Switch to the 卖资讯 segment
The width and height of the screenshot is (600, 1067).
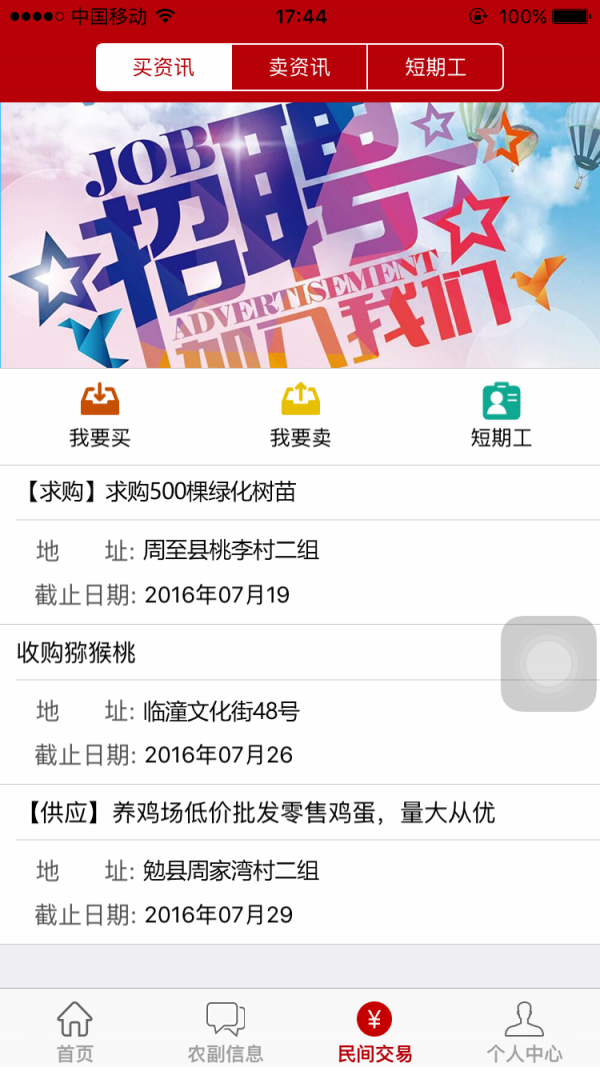point(299,68)
